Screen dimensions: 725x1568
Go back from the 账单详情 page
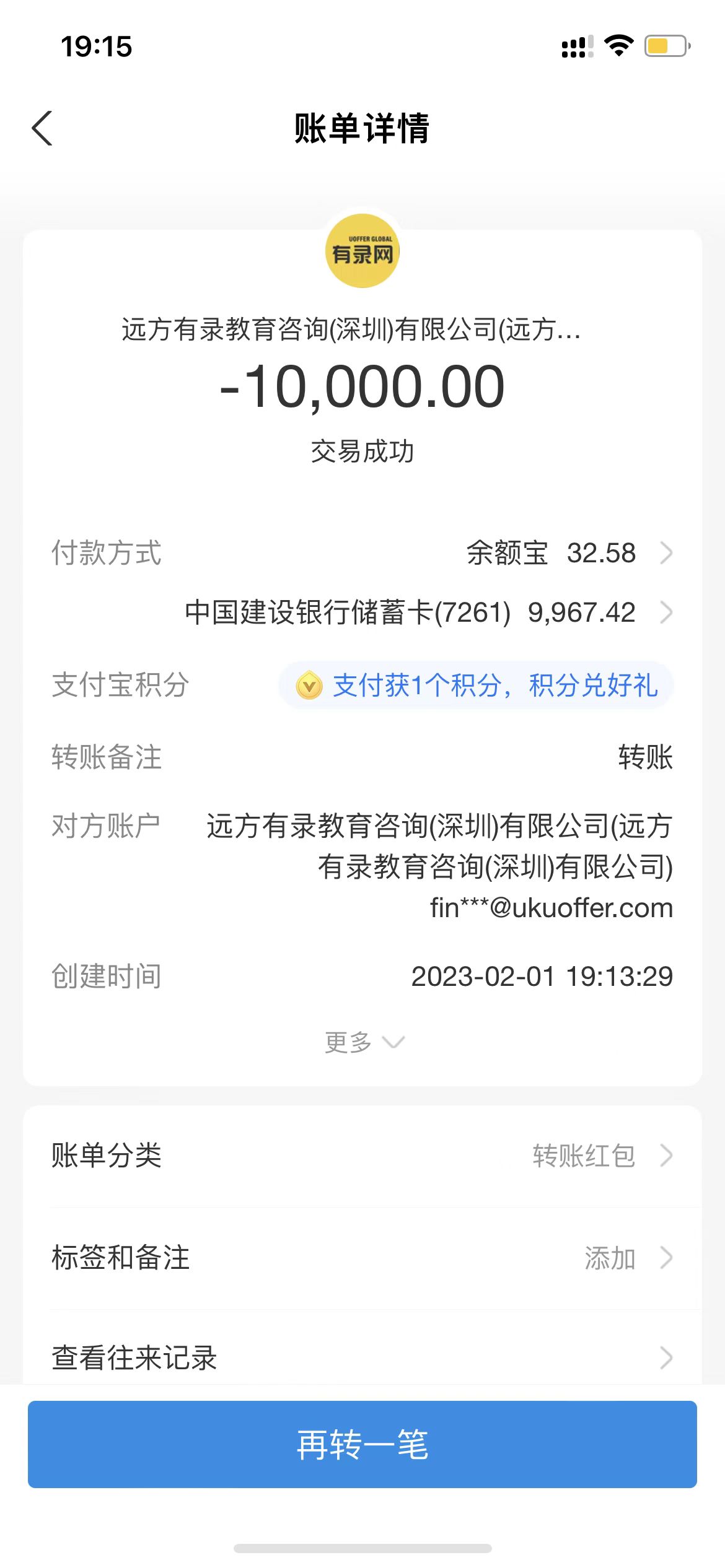click(x=42, y=129)
